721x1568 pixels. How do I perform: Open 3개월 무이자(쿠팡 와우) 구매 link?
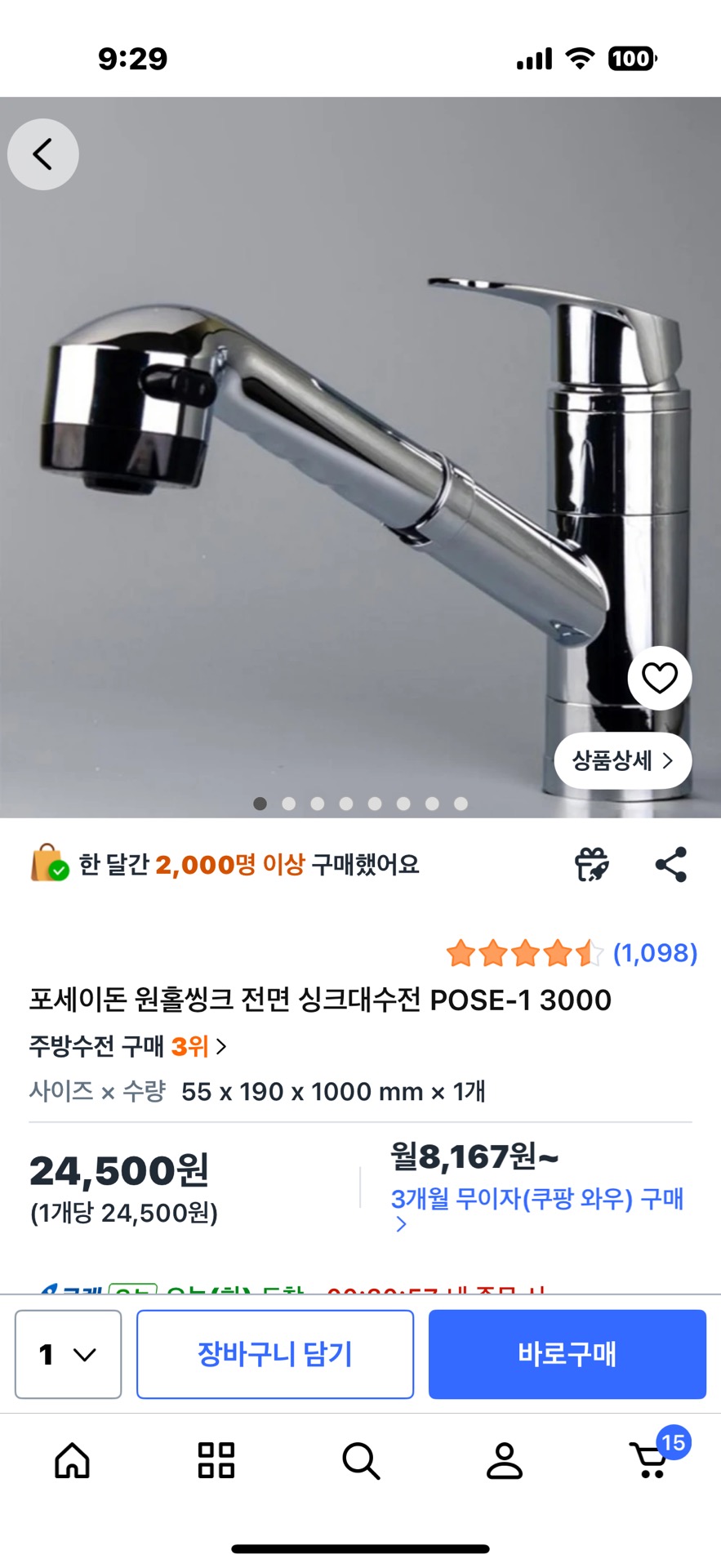pos(536,1200)
